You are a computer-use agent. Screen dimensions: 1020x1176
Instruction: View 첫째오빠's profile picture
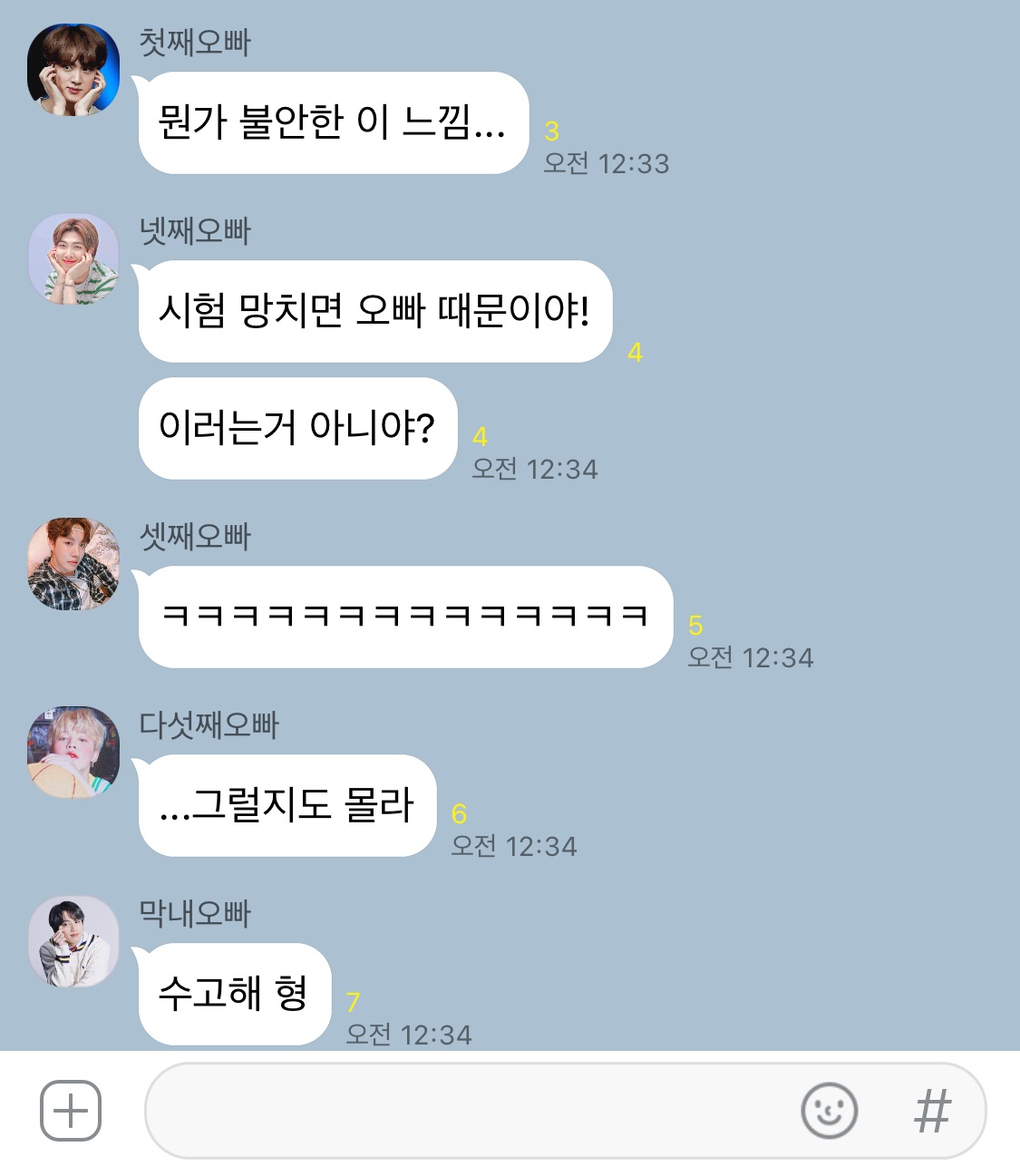(73, 70)
